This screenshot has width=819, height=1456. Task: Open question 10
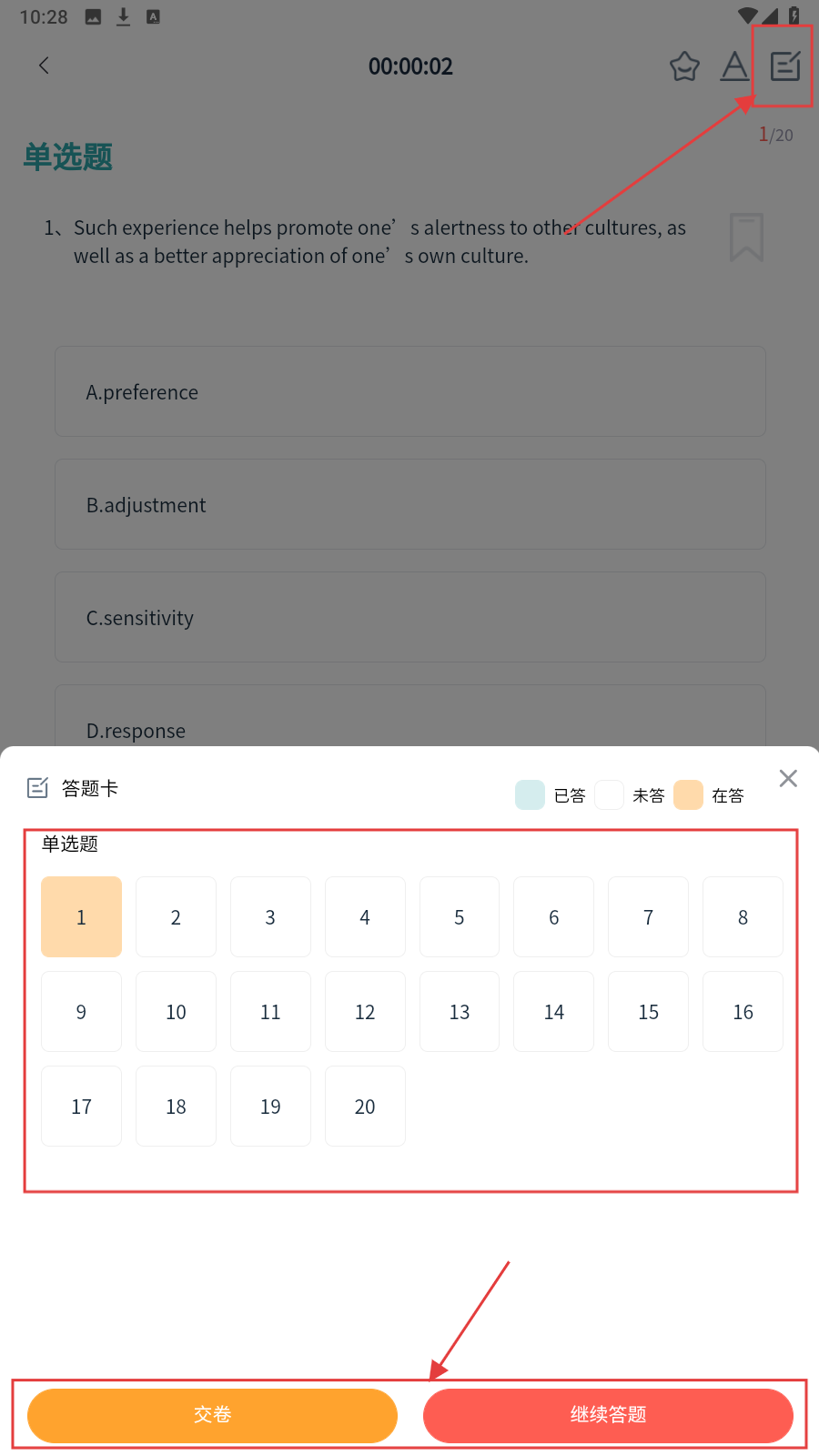(176, 1012)
